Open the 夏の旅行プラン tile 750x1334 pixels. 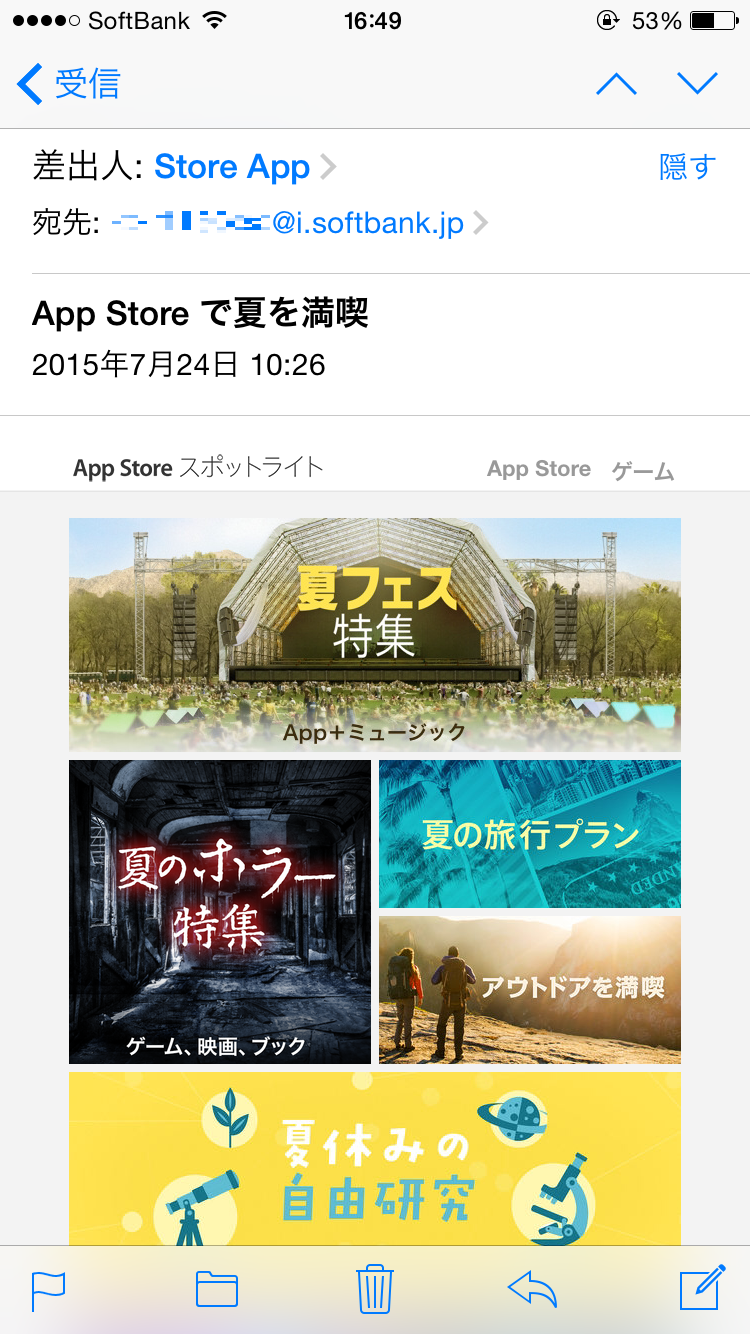point(530,834)
